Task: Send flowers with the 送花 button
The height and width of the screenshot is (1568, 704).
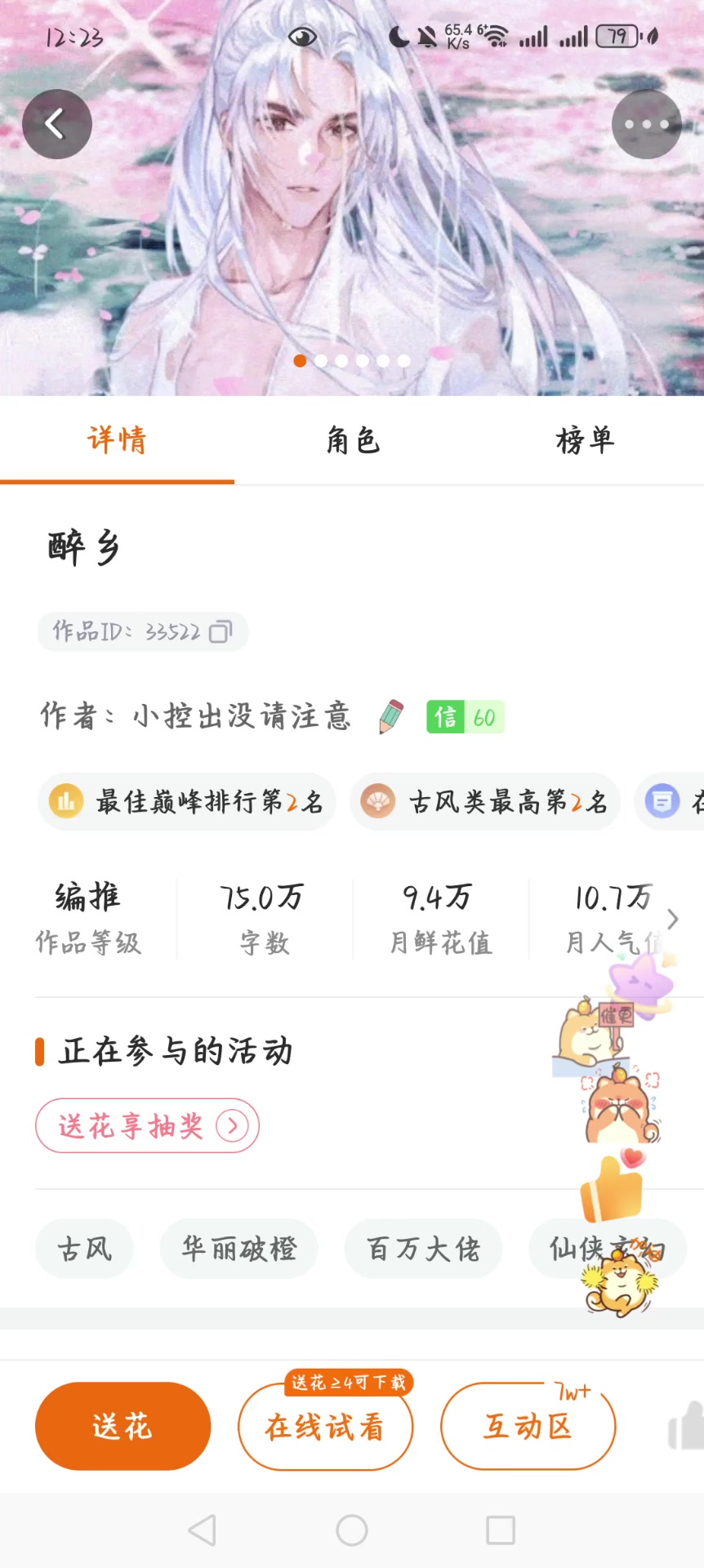Action: 123,1426
